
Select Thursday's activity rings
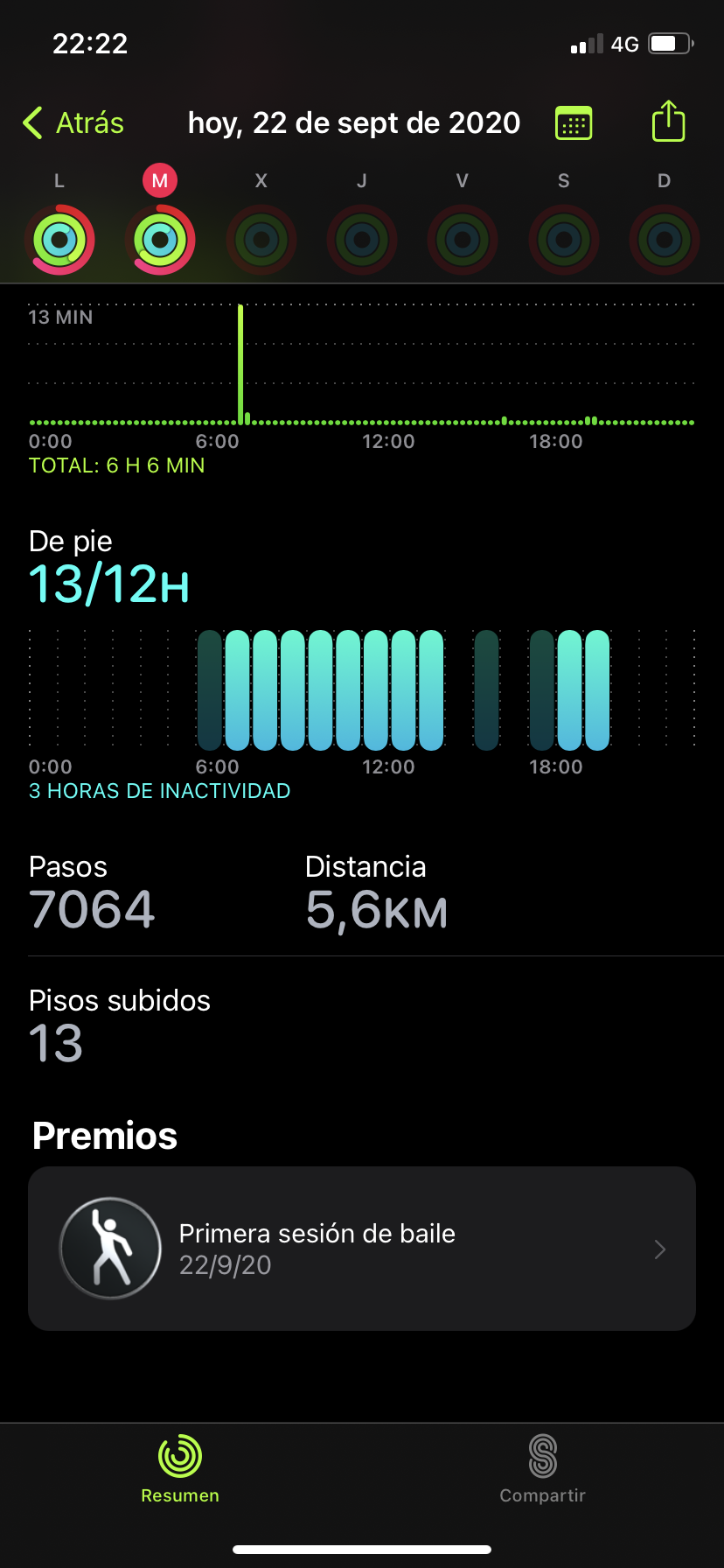(362, 239)
